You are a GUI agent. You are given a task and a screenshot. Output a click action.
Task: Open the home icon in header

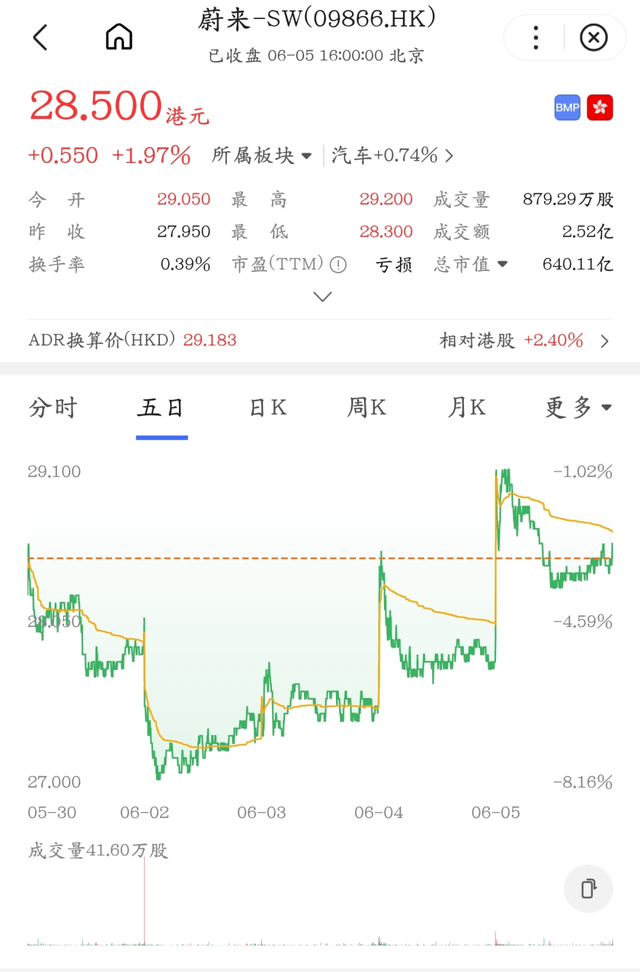(x=119, y=38)
